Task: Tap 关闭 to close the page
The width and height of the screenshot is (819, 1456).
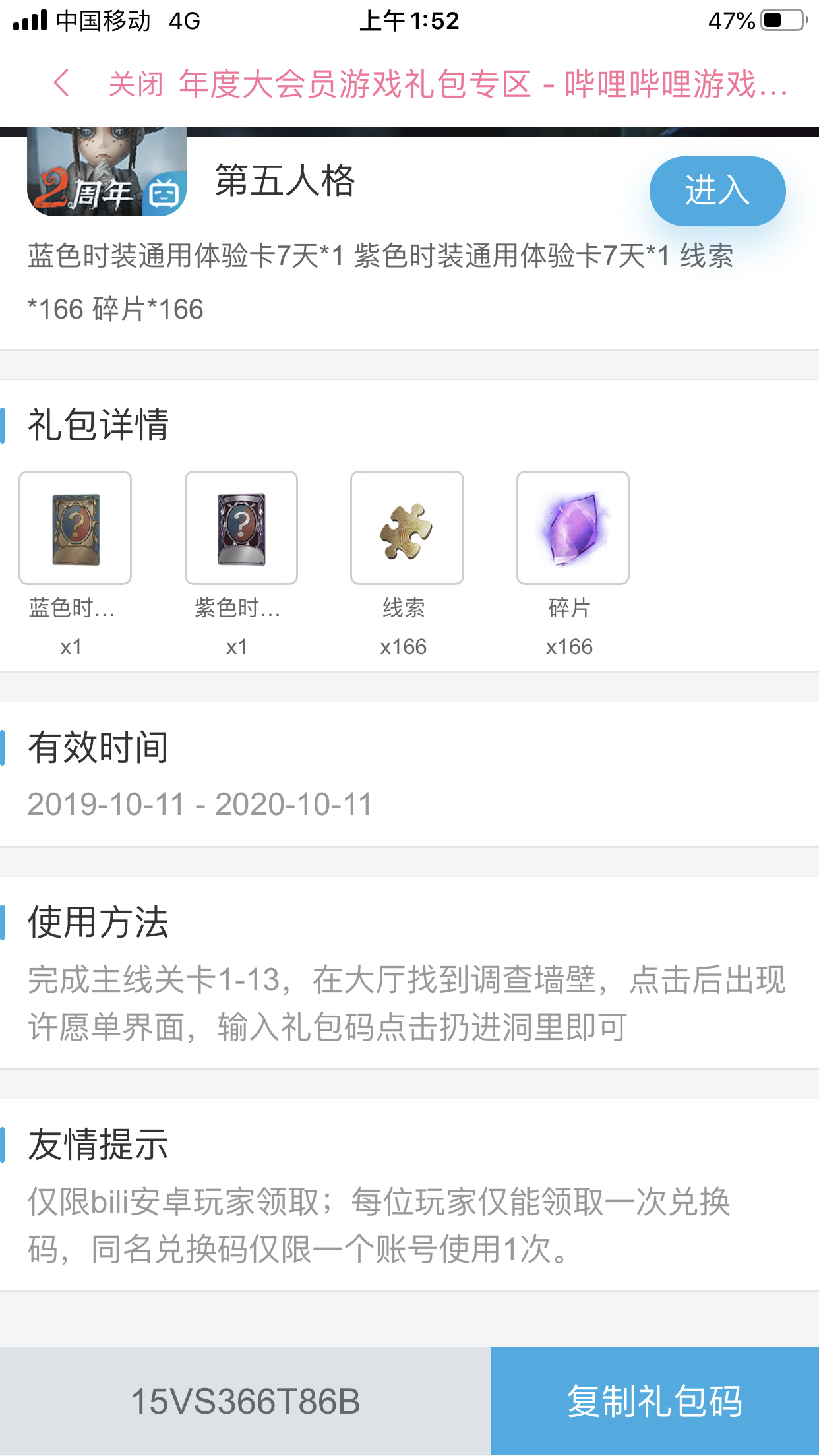Action: [136, 84]
